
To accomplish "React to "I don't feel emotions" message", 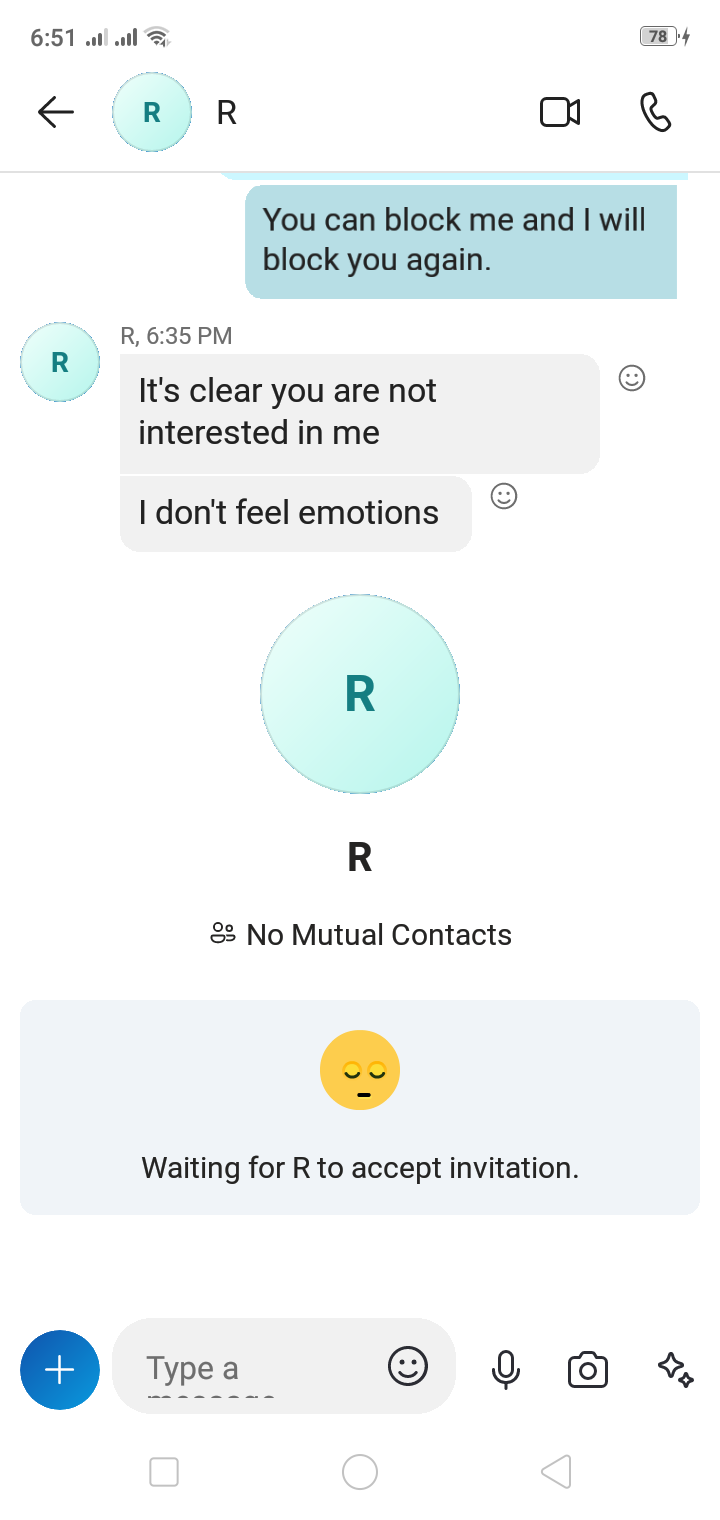I will click(504, 496).
